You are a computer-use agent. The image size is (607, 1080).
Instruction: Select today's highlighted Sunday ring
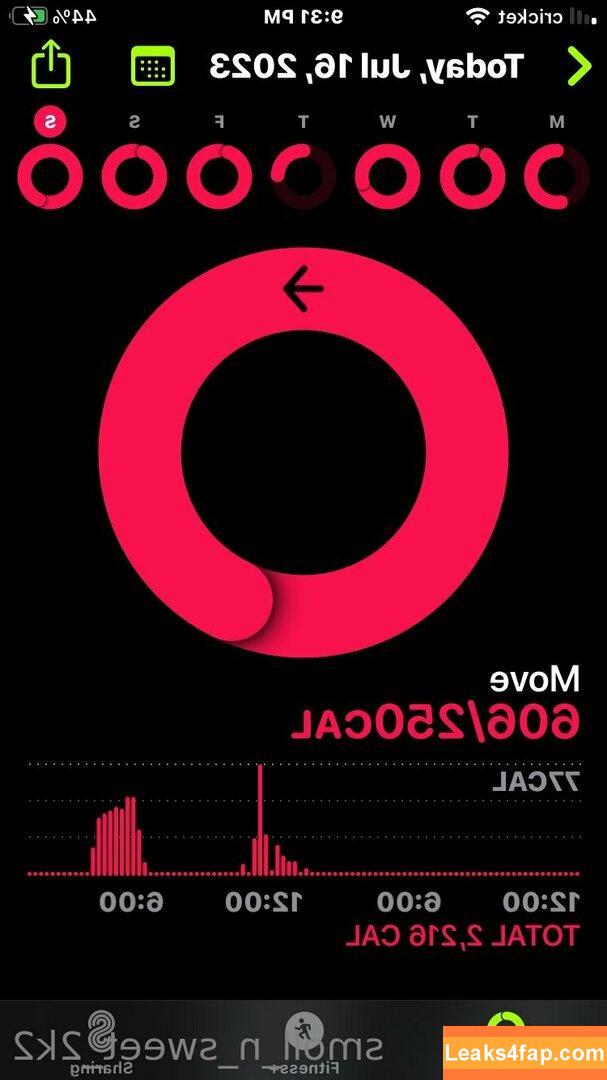point(50,176)
